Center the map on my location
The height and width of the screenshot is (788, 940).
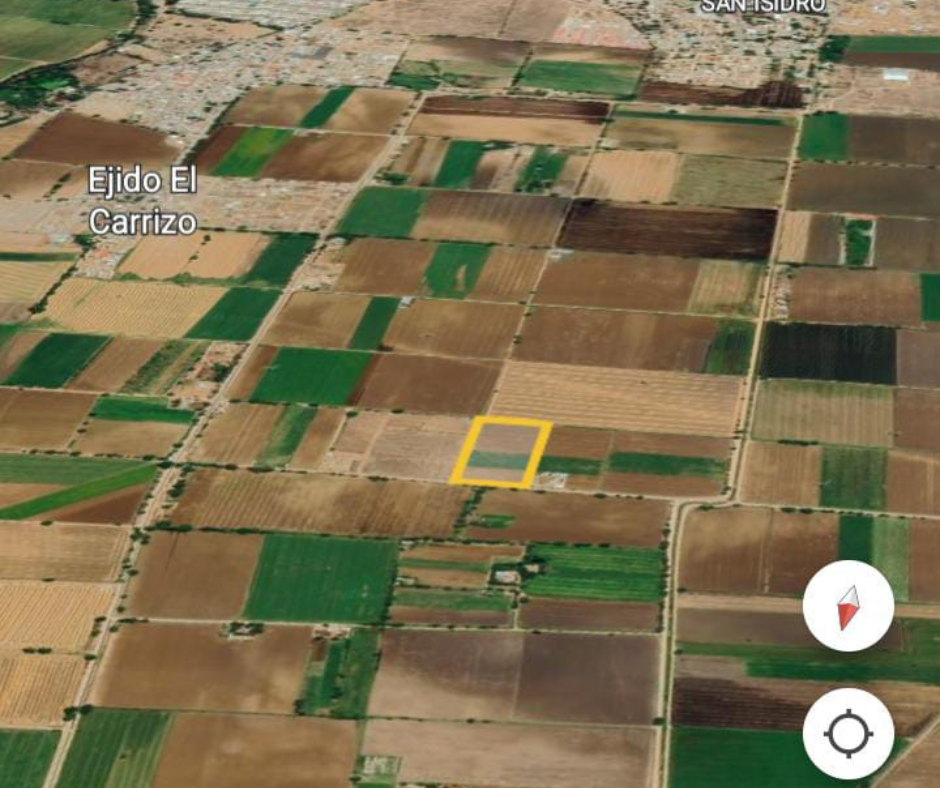(848, 735)
